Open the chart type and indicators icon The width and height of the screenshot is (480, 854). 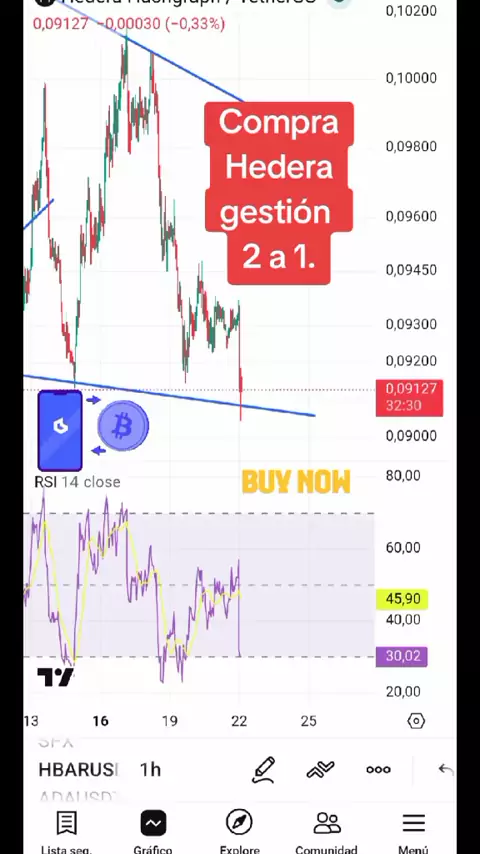(320, 770)
